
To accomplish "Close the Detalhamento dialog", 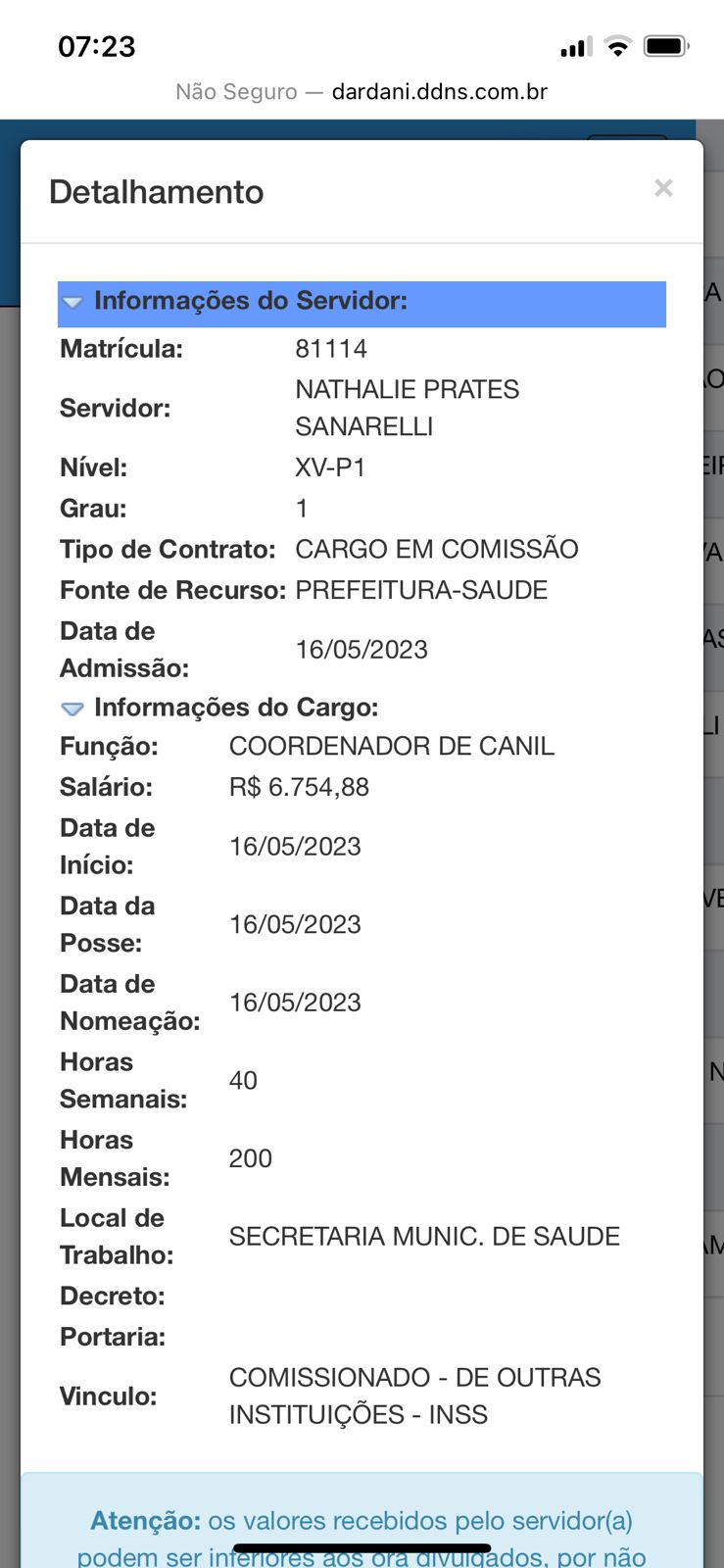I will point(663,188).
